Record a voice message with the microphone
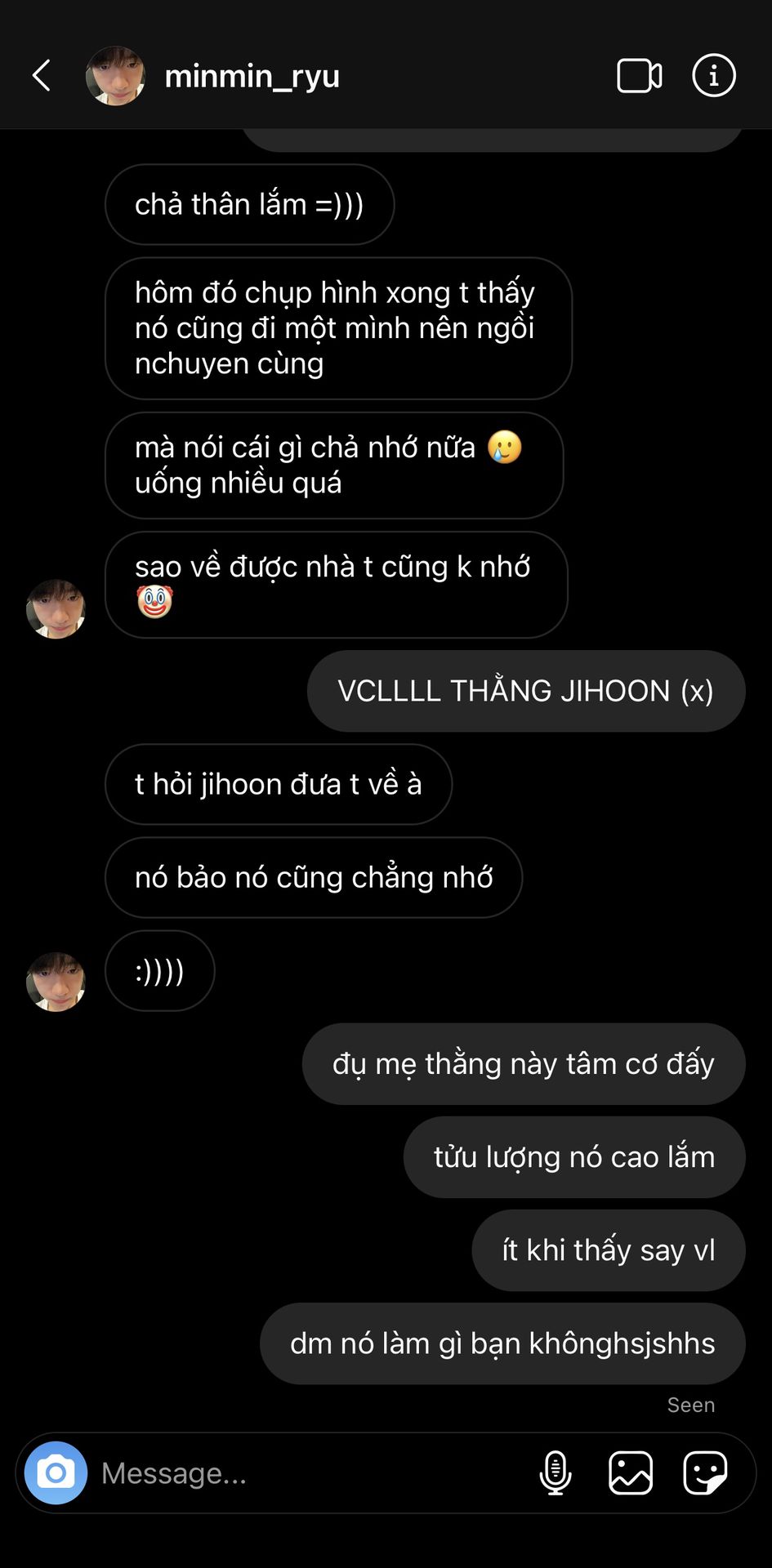The height and width of the screenshot is (1568, 772). coord(556,1472)
